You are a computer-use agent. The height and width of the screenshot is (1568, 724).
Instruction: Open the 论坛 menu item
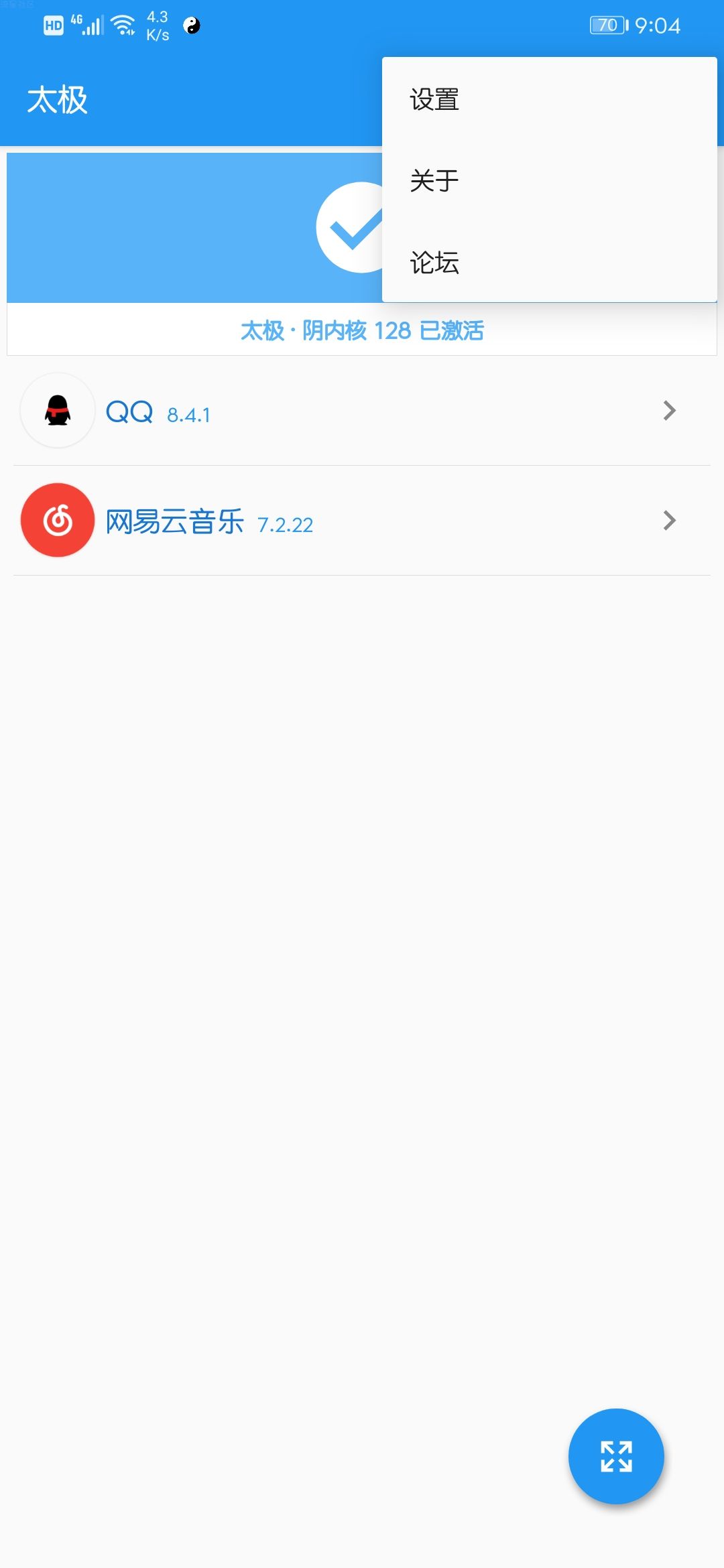pyautogui.click(x=549, y=262)
